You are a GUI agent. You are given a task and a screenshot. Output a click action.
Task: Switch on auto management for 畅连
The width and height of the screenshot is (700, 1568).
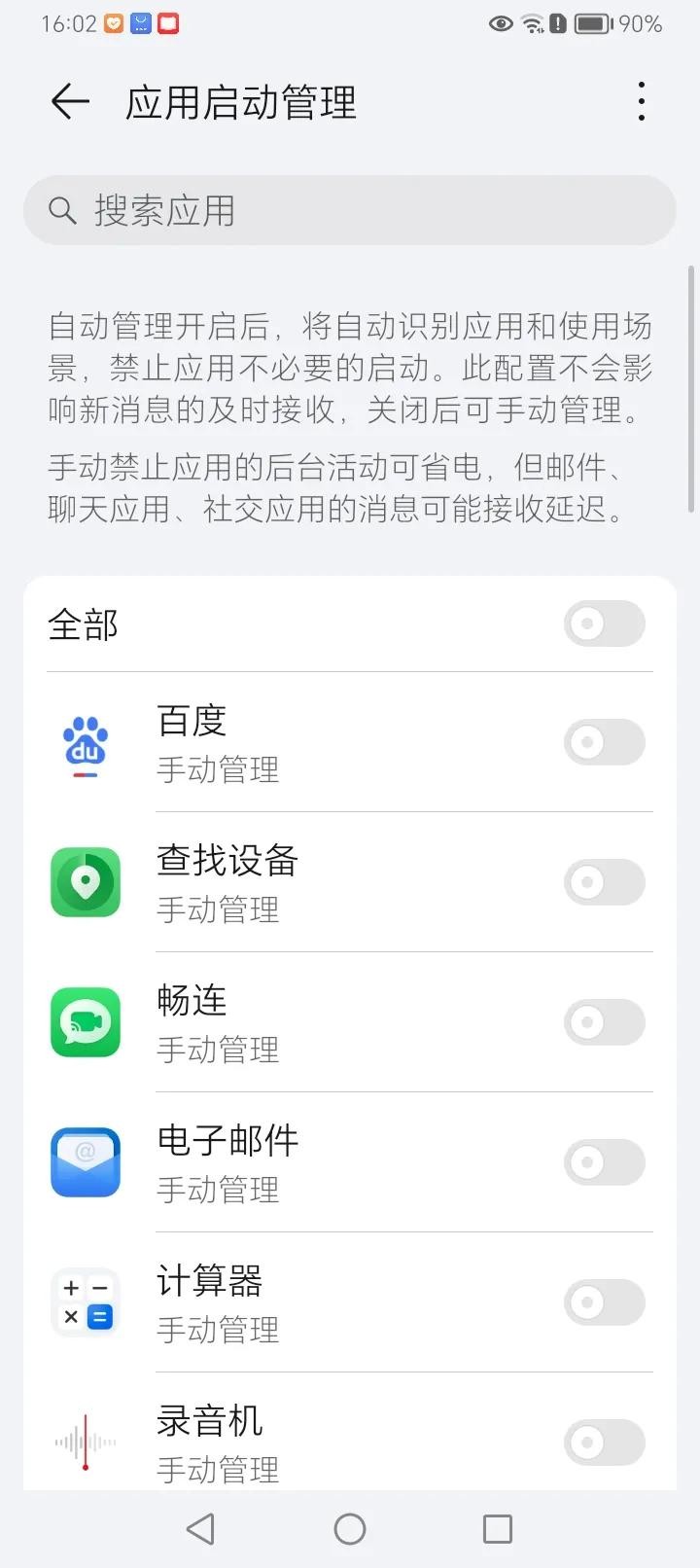[604, 1023]
